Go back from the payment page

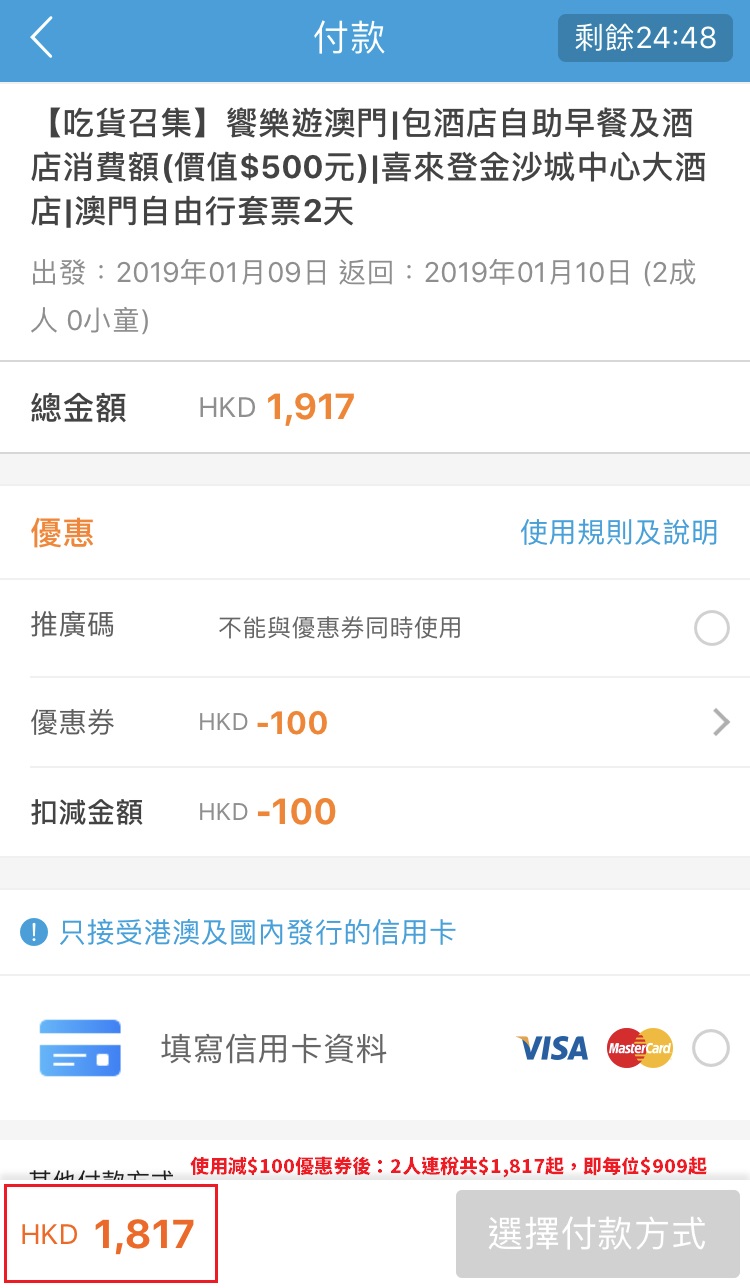click(41, 39)
